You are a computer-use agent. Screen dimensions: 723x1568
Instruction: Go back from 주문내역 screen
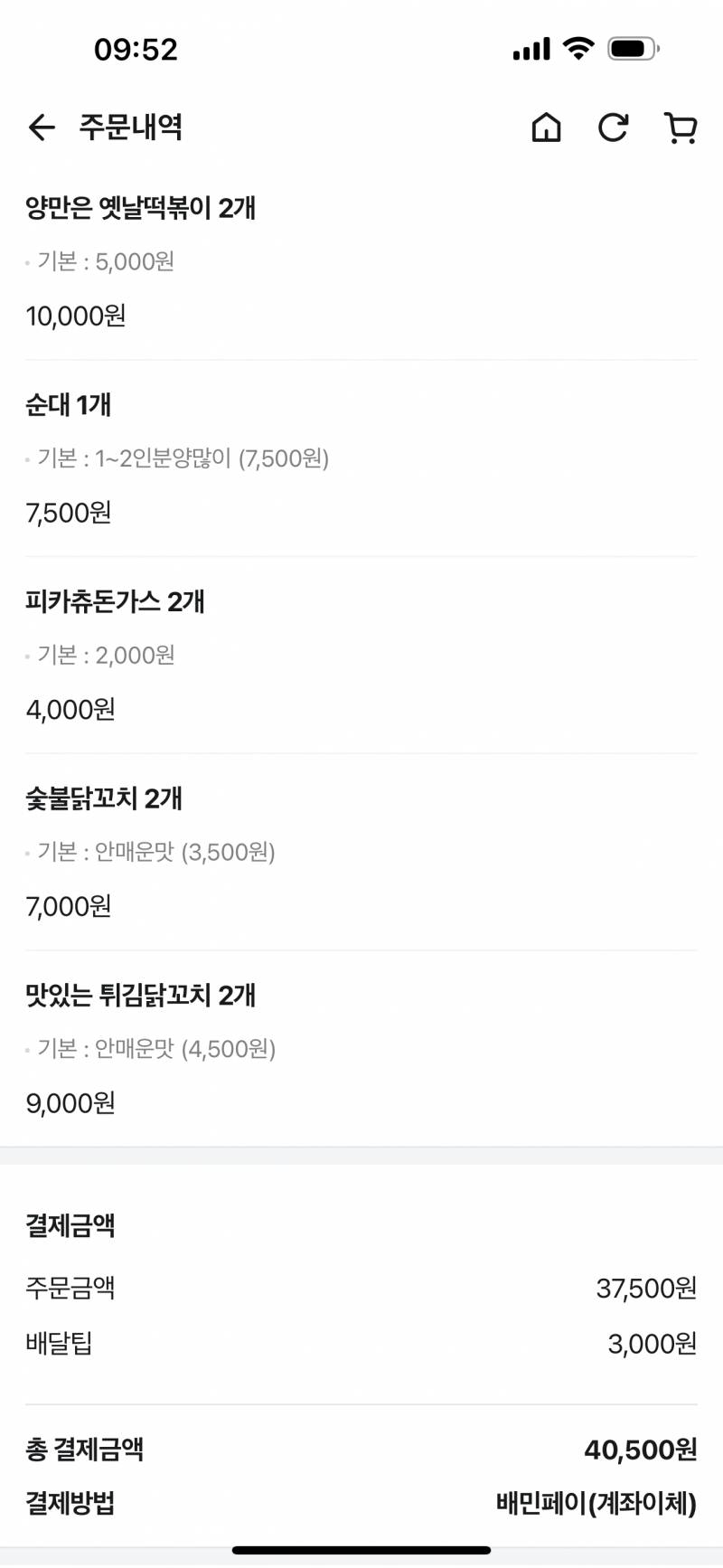[42, 128]
